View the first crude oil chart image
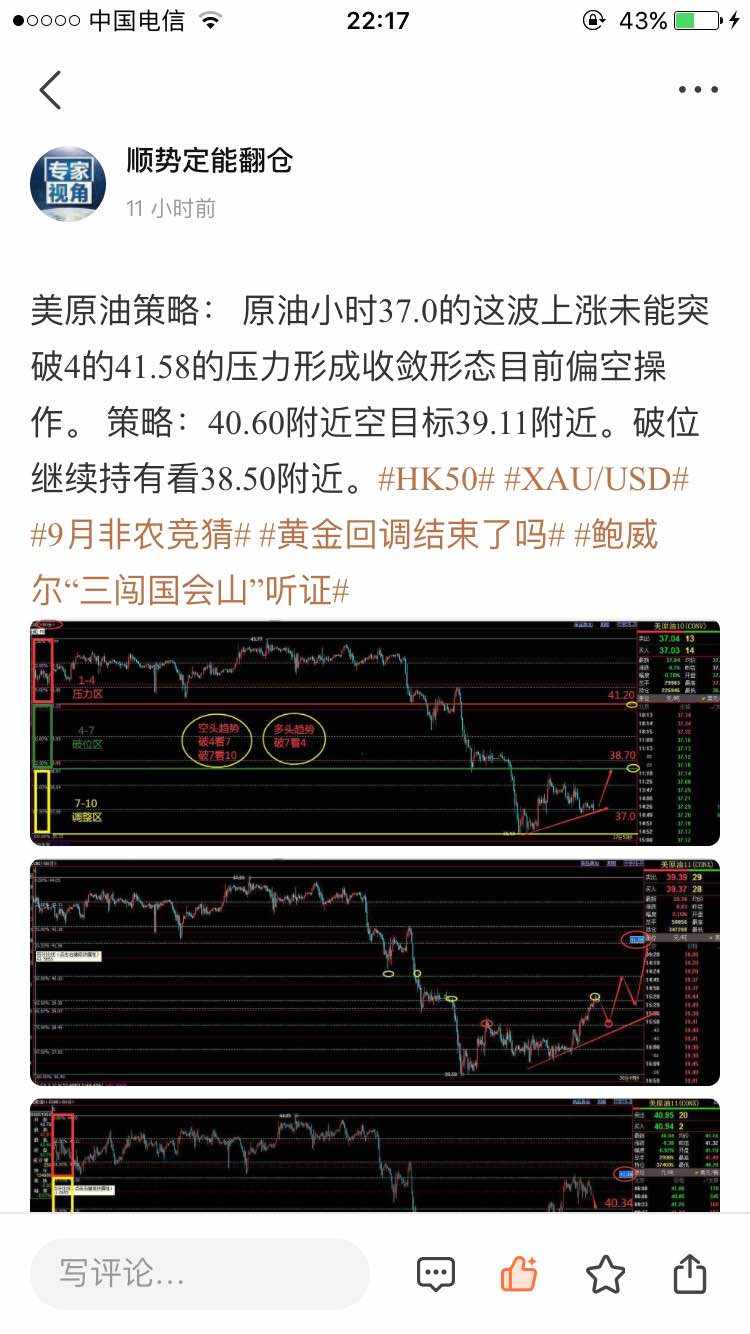750x1334 pixels. [x=375, y=733]
